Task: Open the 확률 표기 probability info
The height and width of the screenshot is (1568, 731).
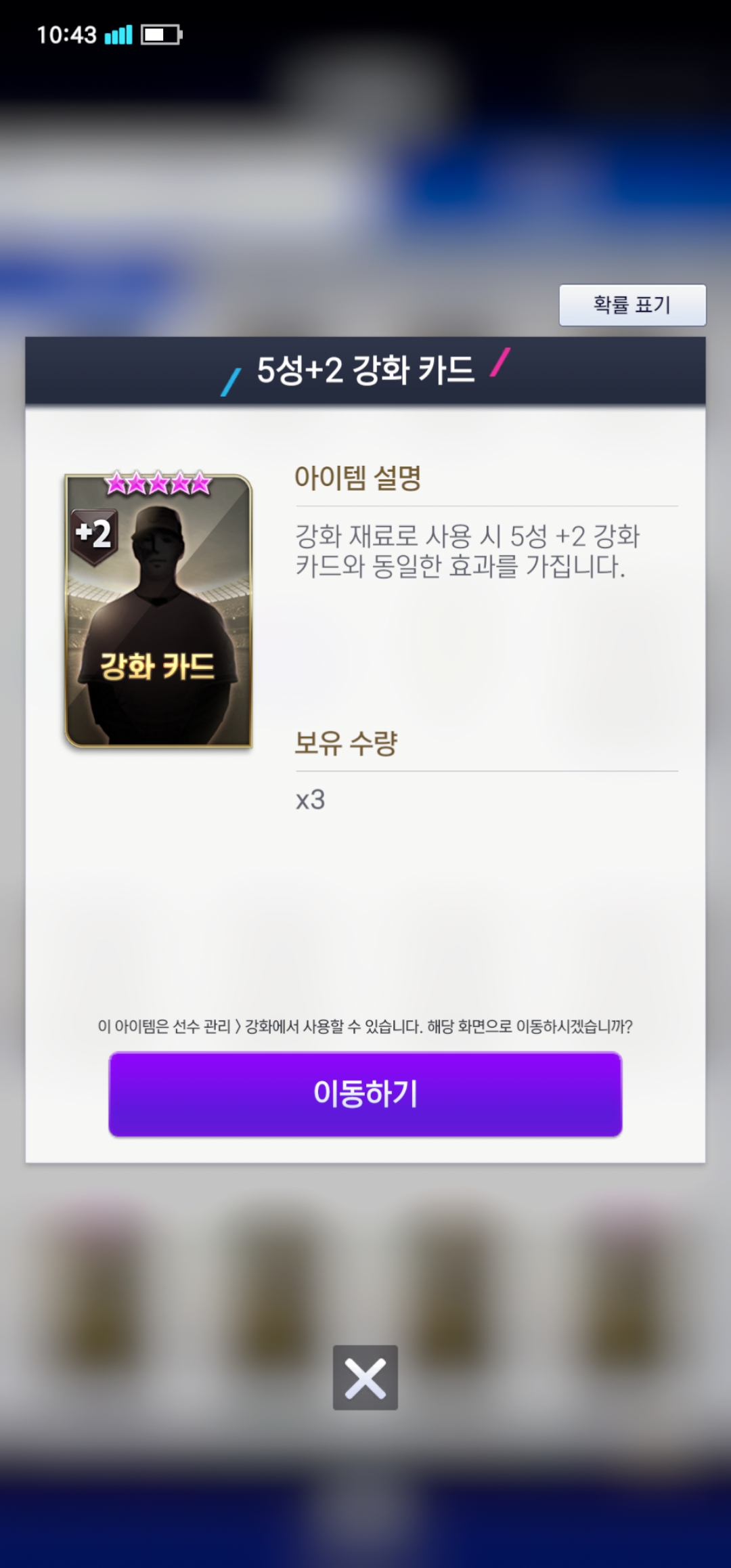Action: click(632, 305)
